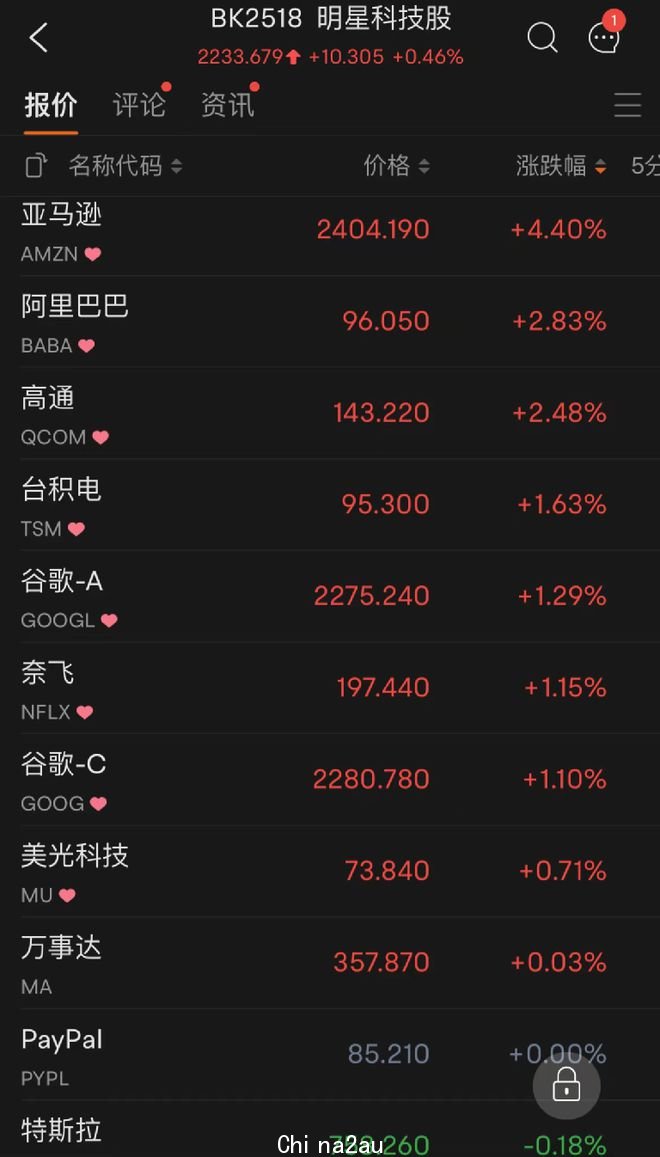
Task: Switch to the 资讯 tab
Action: [227, 105]
